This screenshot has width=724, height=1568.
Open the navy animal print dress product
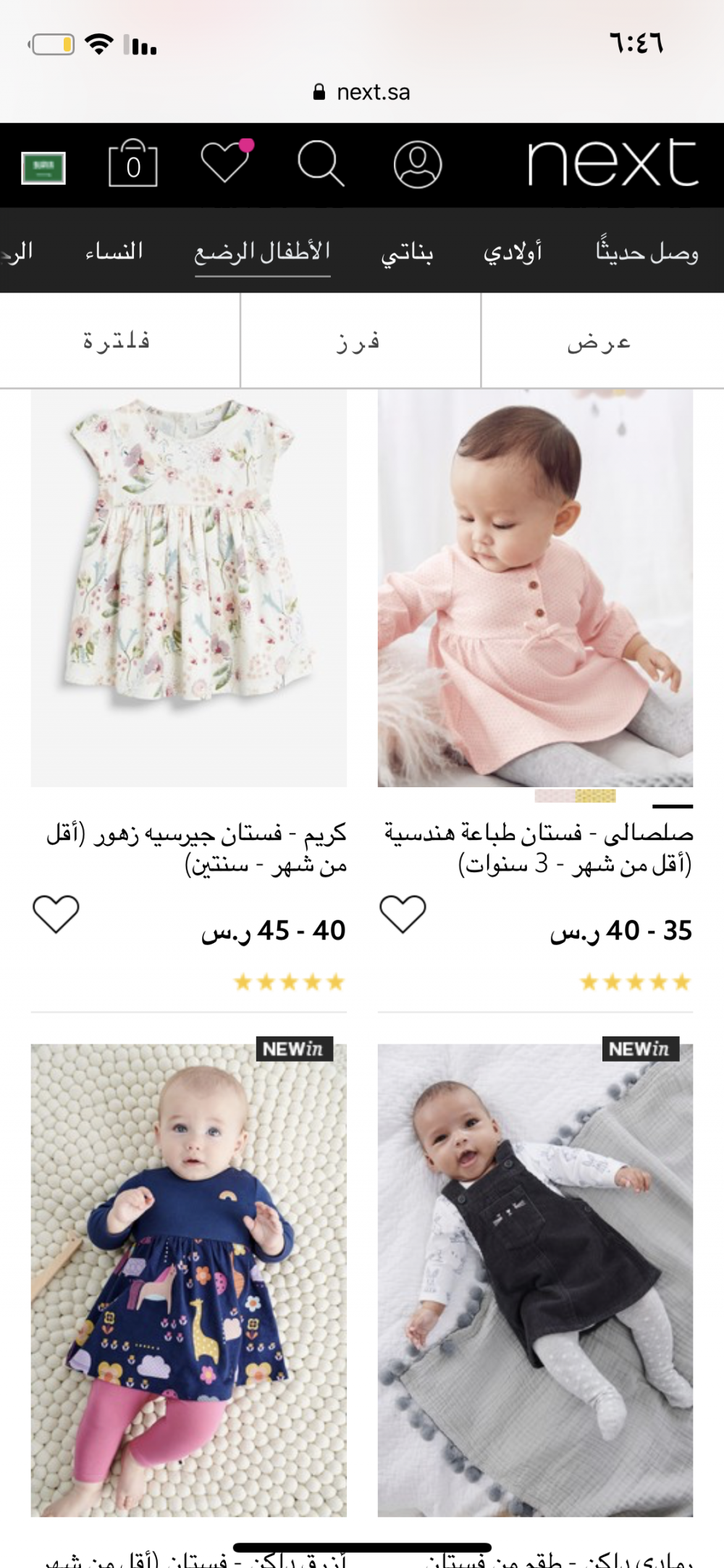(189, 1279)
